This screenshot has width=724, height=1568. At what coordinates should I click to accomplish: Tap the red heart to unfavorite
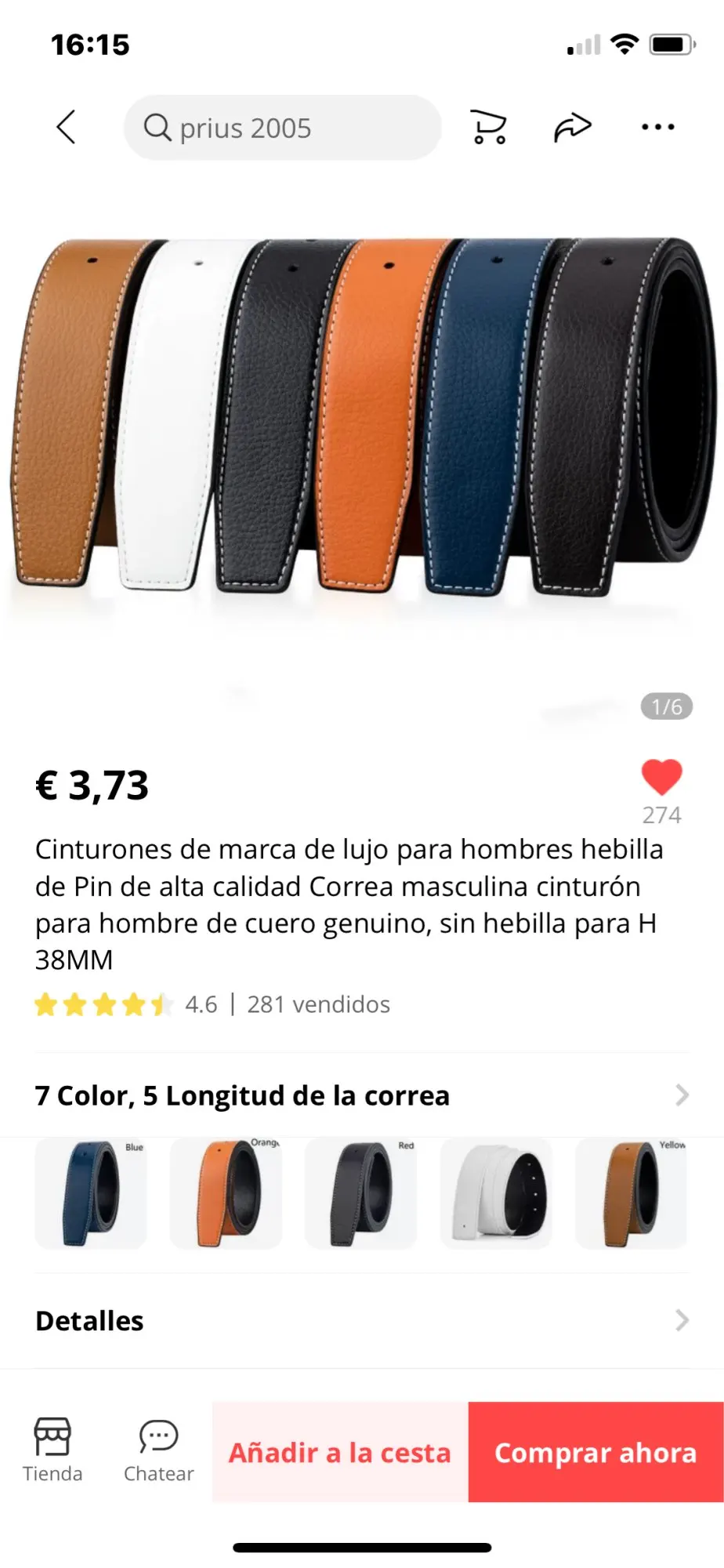[661, 778]
